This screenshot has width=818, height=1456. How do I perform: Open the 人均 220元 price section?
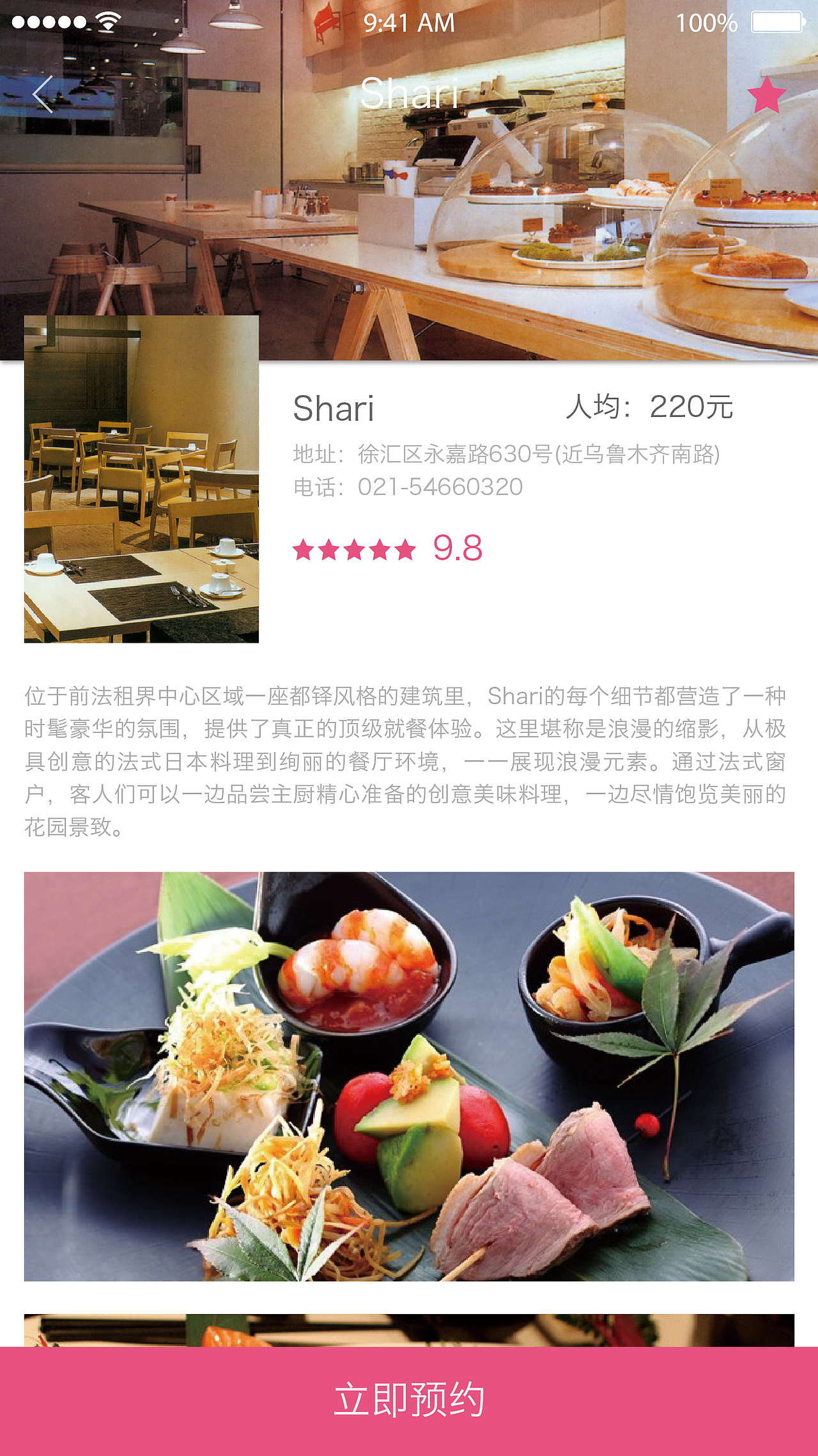[651, 408]
